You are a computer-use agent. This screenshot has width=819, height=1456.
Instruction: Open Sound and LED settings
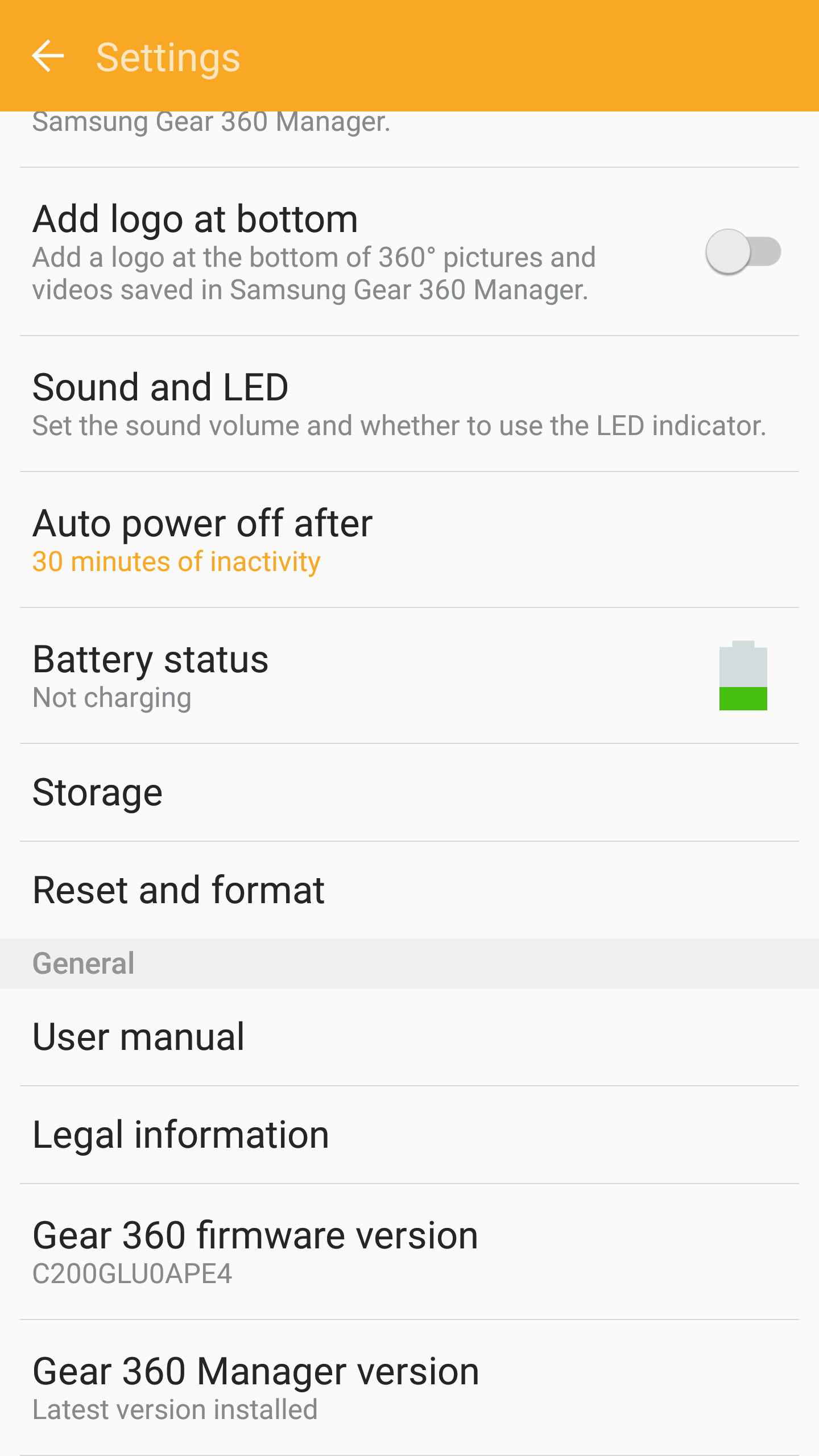tap(409, 404)
